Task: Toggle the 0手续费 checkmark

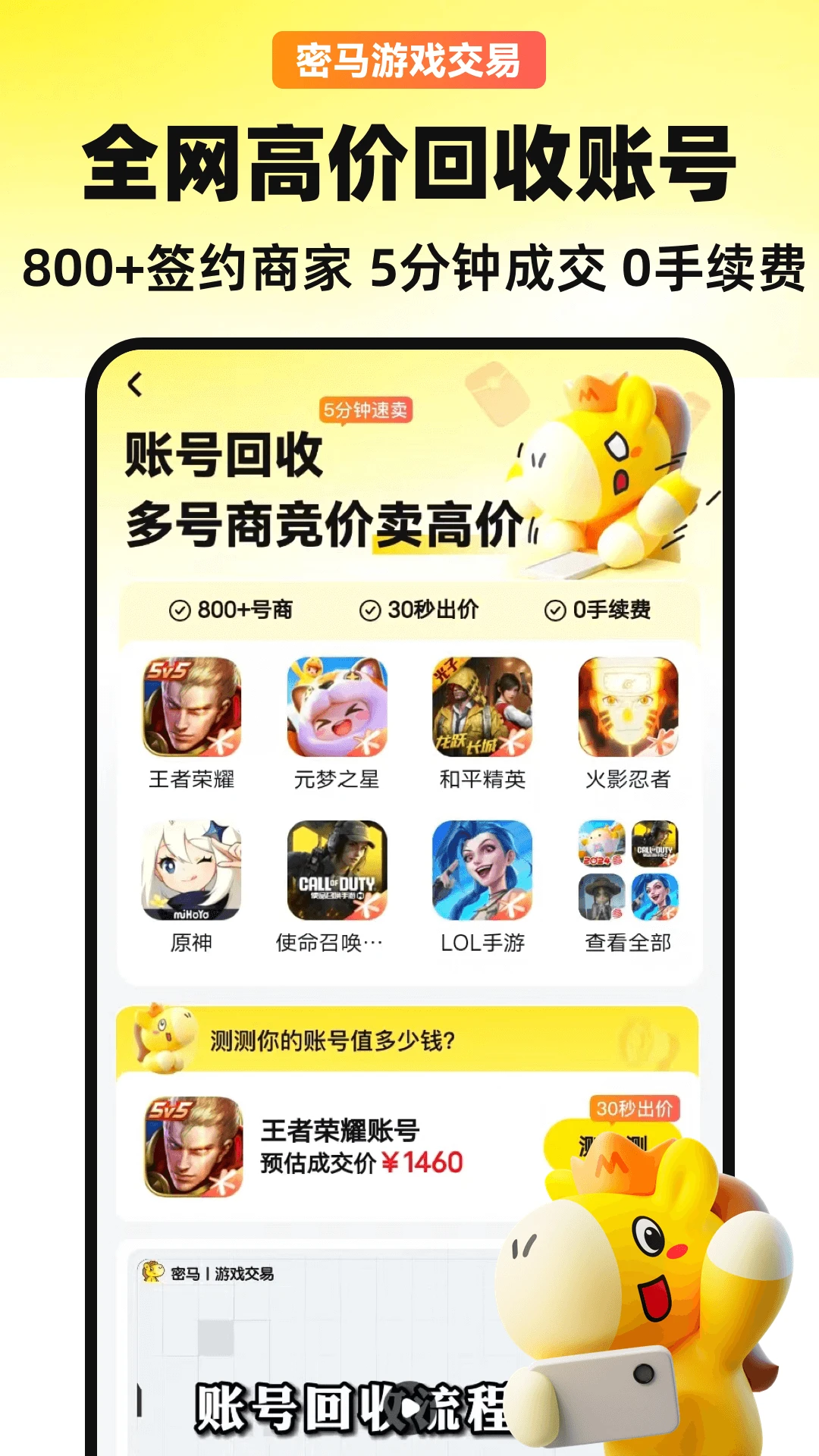Action: pyautogui.click(x=556, y=608)
